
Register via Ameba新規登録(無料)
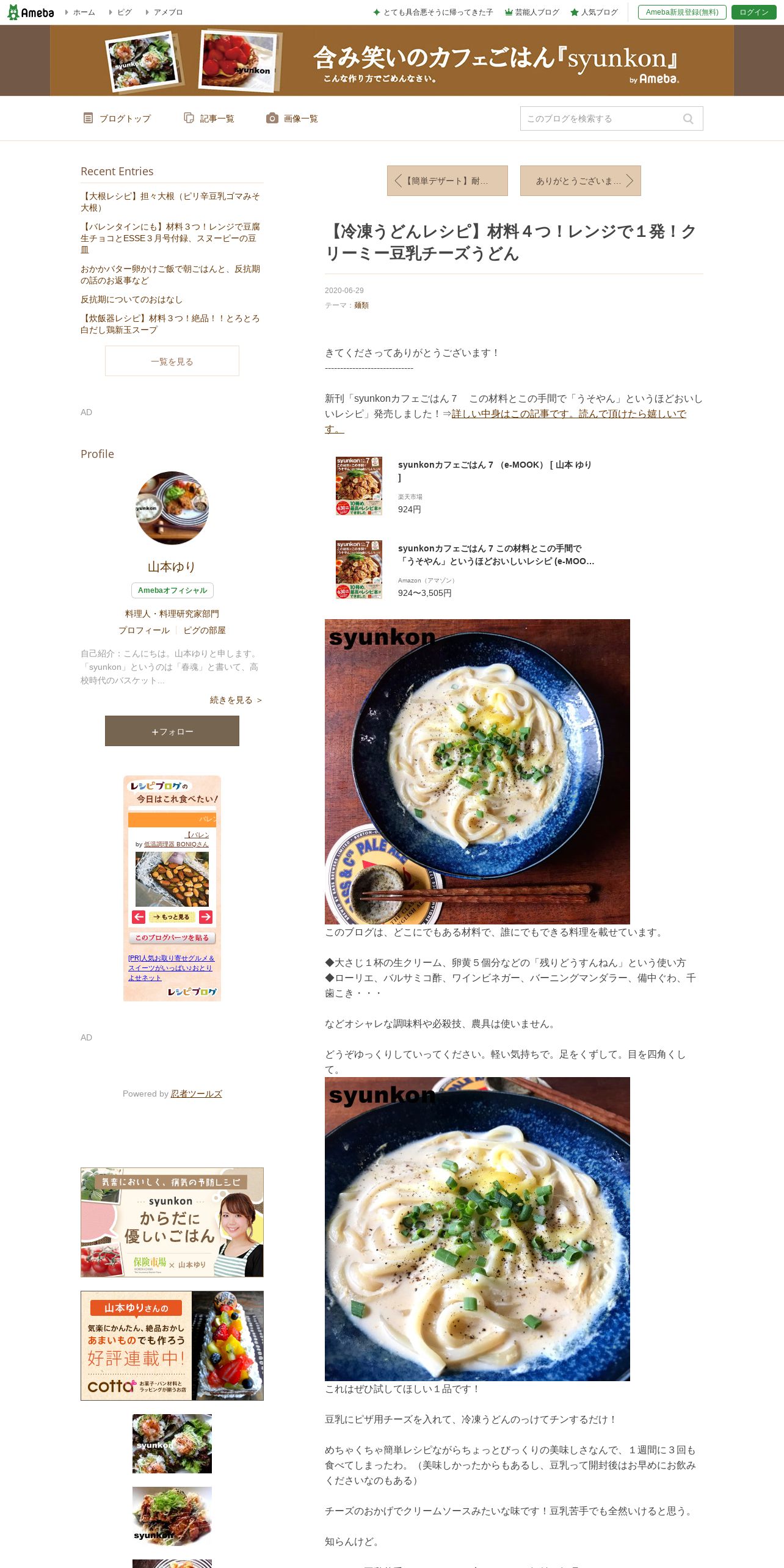[x=682, y=12]
